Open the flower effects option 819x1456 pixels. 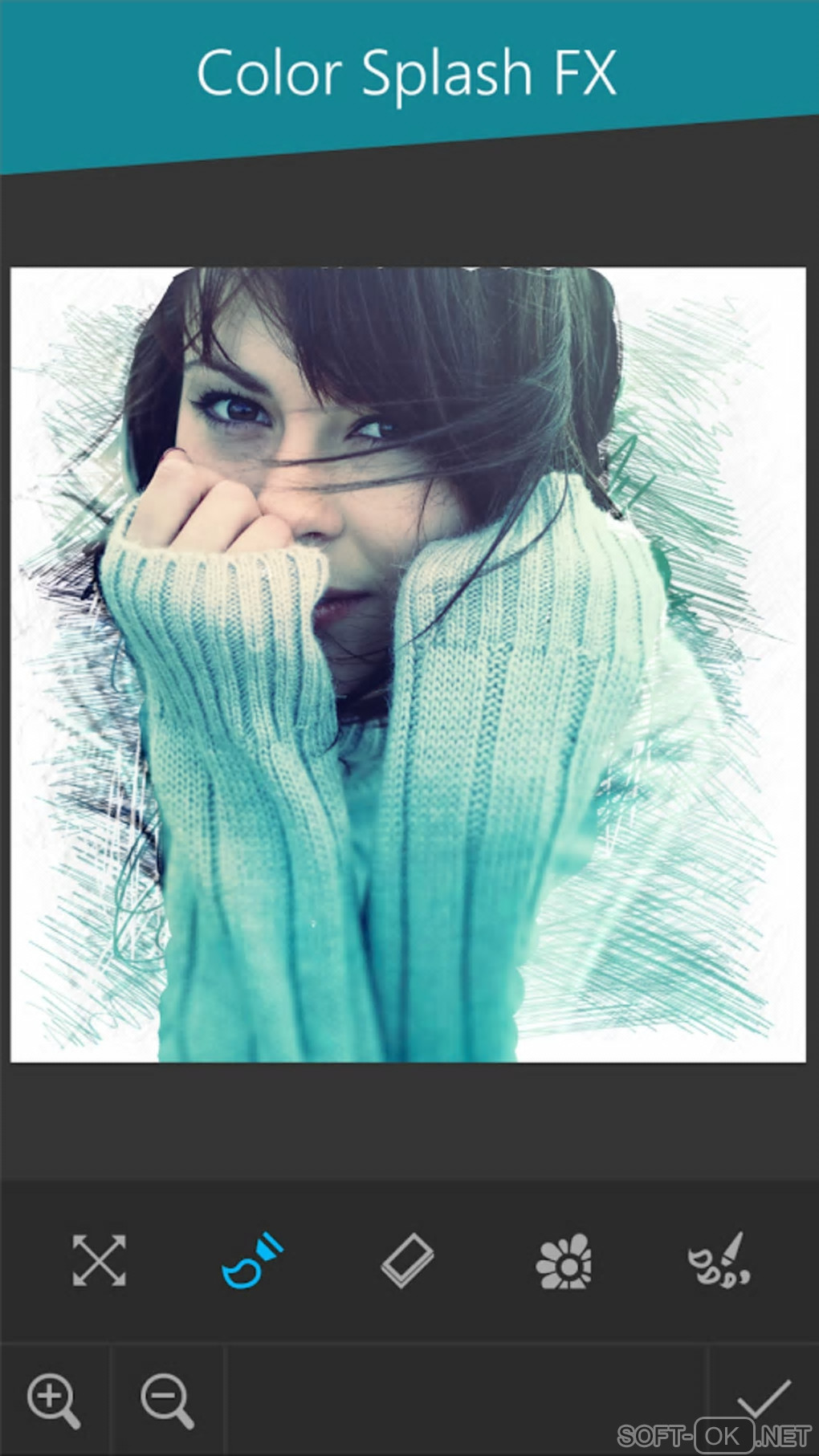click(564, 1262)
